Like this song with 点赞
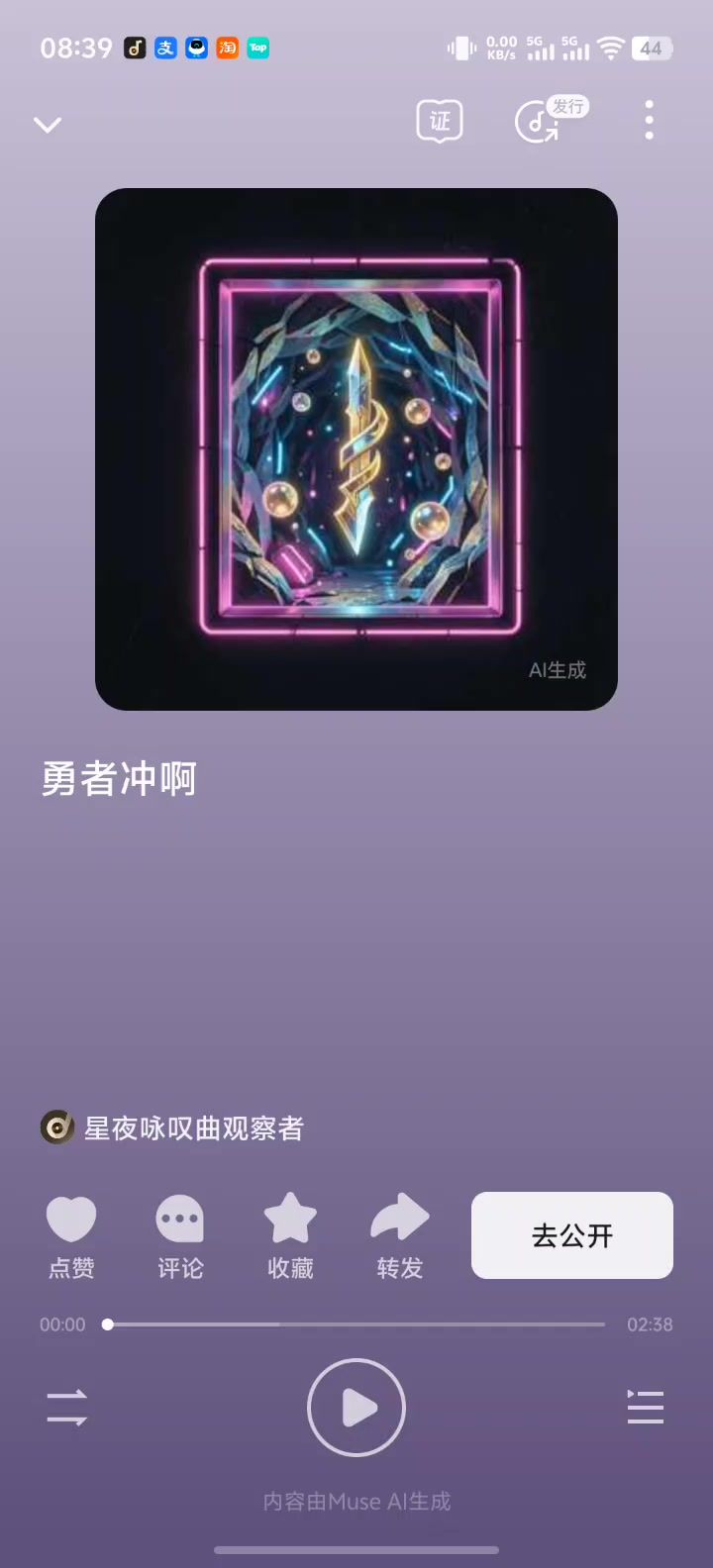This screenshot has height=1568, width=713. click(x=71, y=1236)
